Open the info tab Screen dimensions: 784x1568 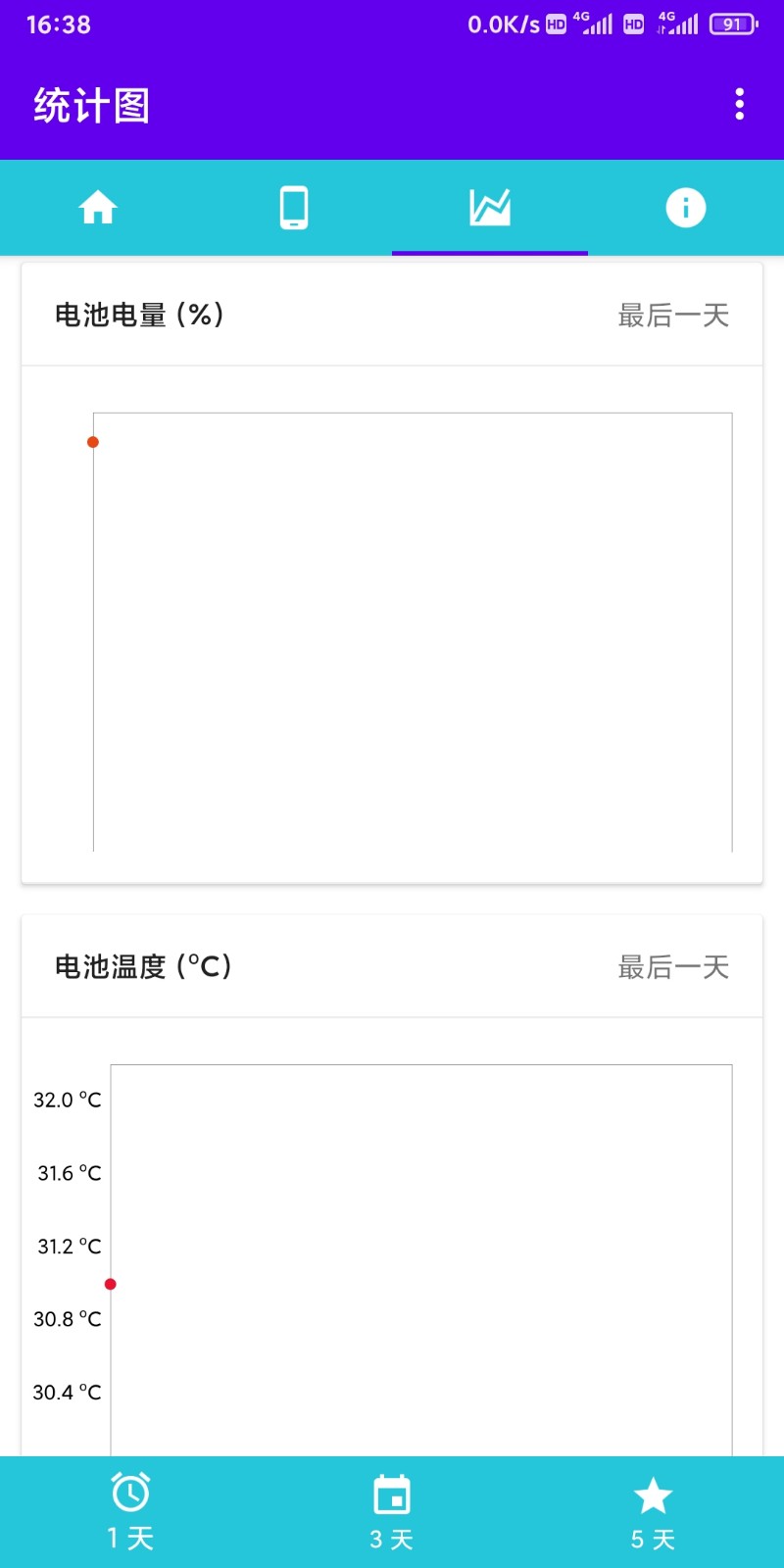(686, 208)
